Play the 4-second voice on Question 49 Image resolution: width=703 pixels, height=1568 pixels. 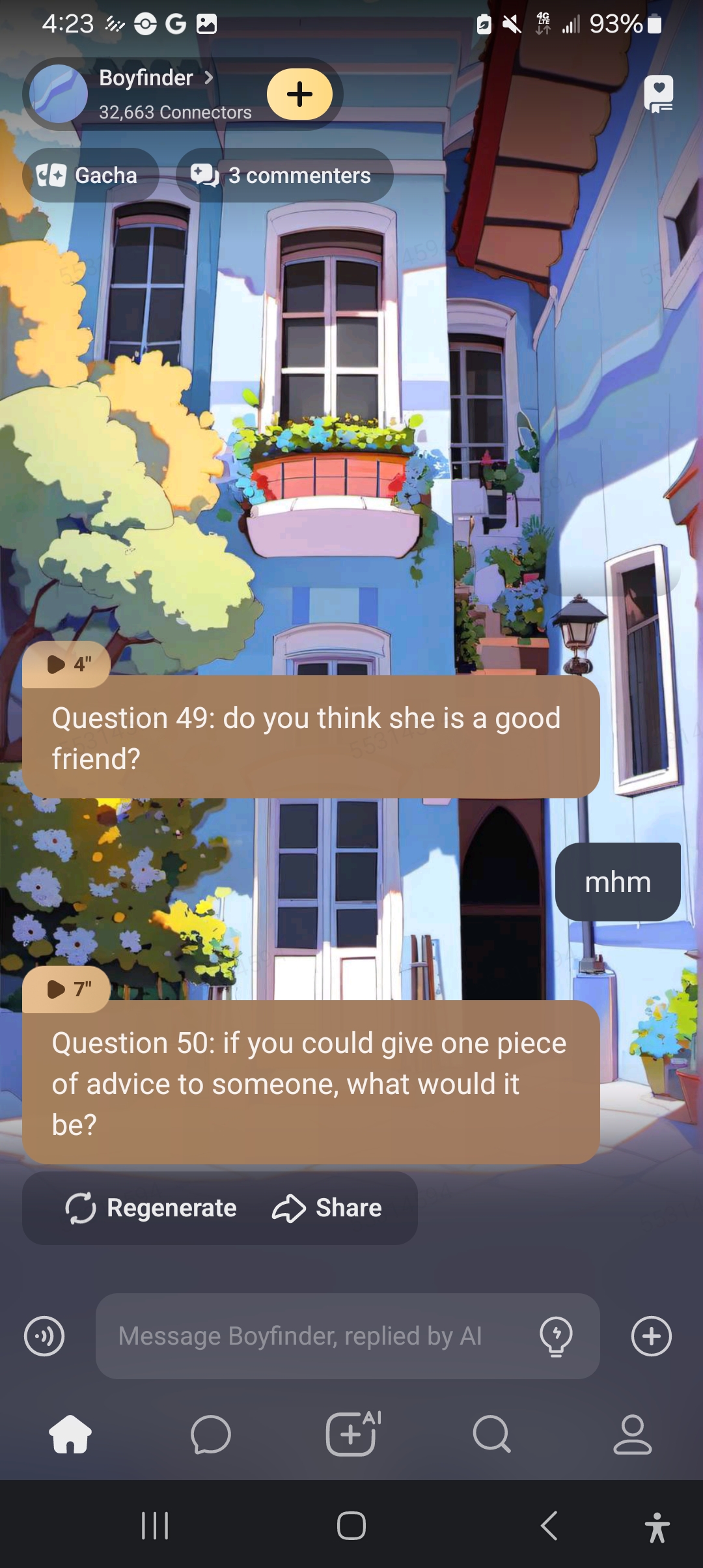coord(66,664)
